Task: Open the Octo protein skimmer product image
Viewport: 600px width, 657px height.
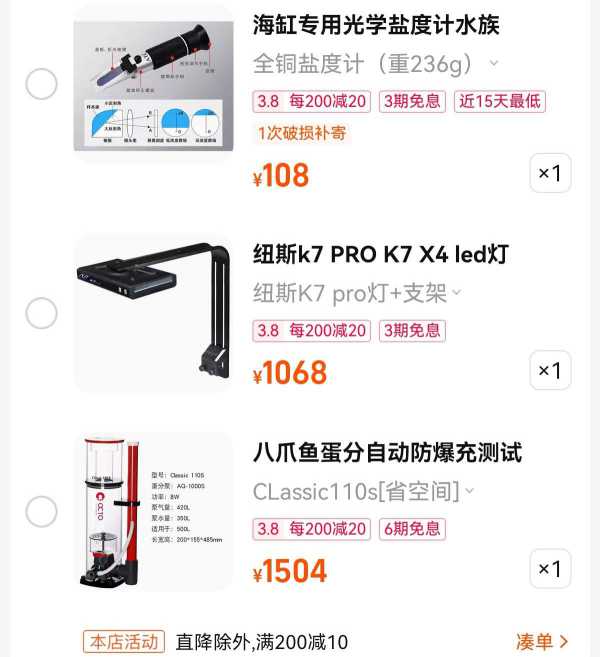Action: pyautogui.click(x=153, y=511)
